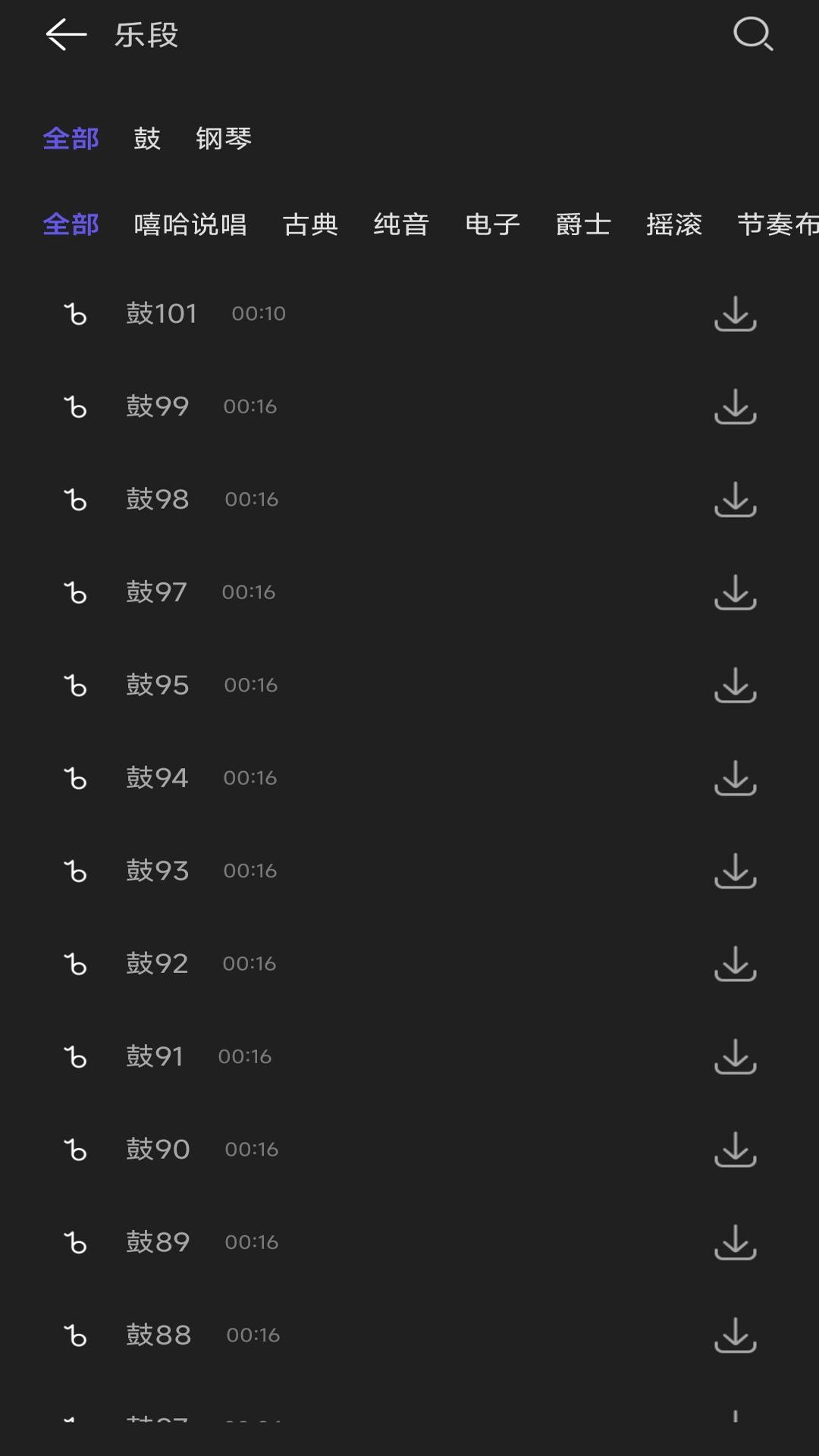Screen dimensions: 819x1456
Task: Download the 鼓99 loop
Action: [735, 407]
